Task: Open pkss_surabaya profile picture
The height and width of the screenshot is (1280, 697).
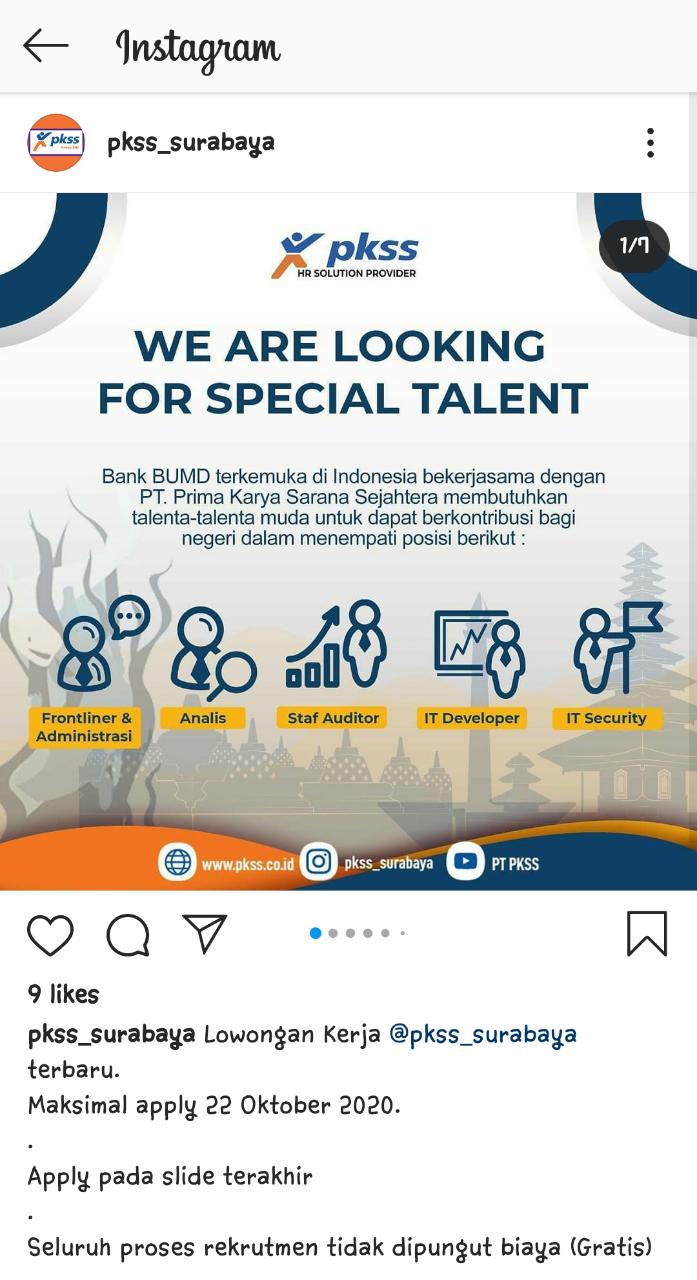Action: [56, 143]
